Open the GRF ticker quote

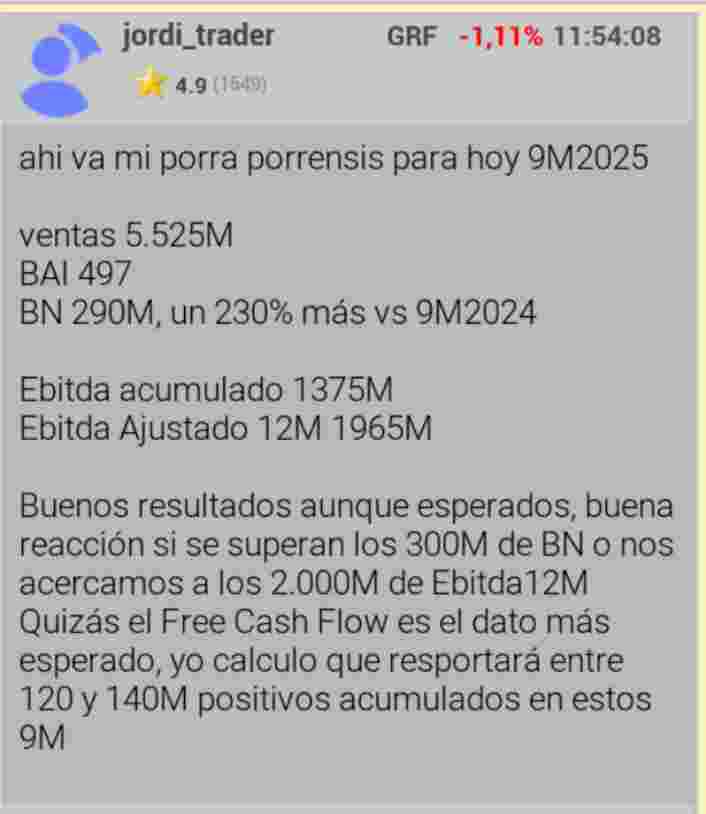click(411, 38)
